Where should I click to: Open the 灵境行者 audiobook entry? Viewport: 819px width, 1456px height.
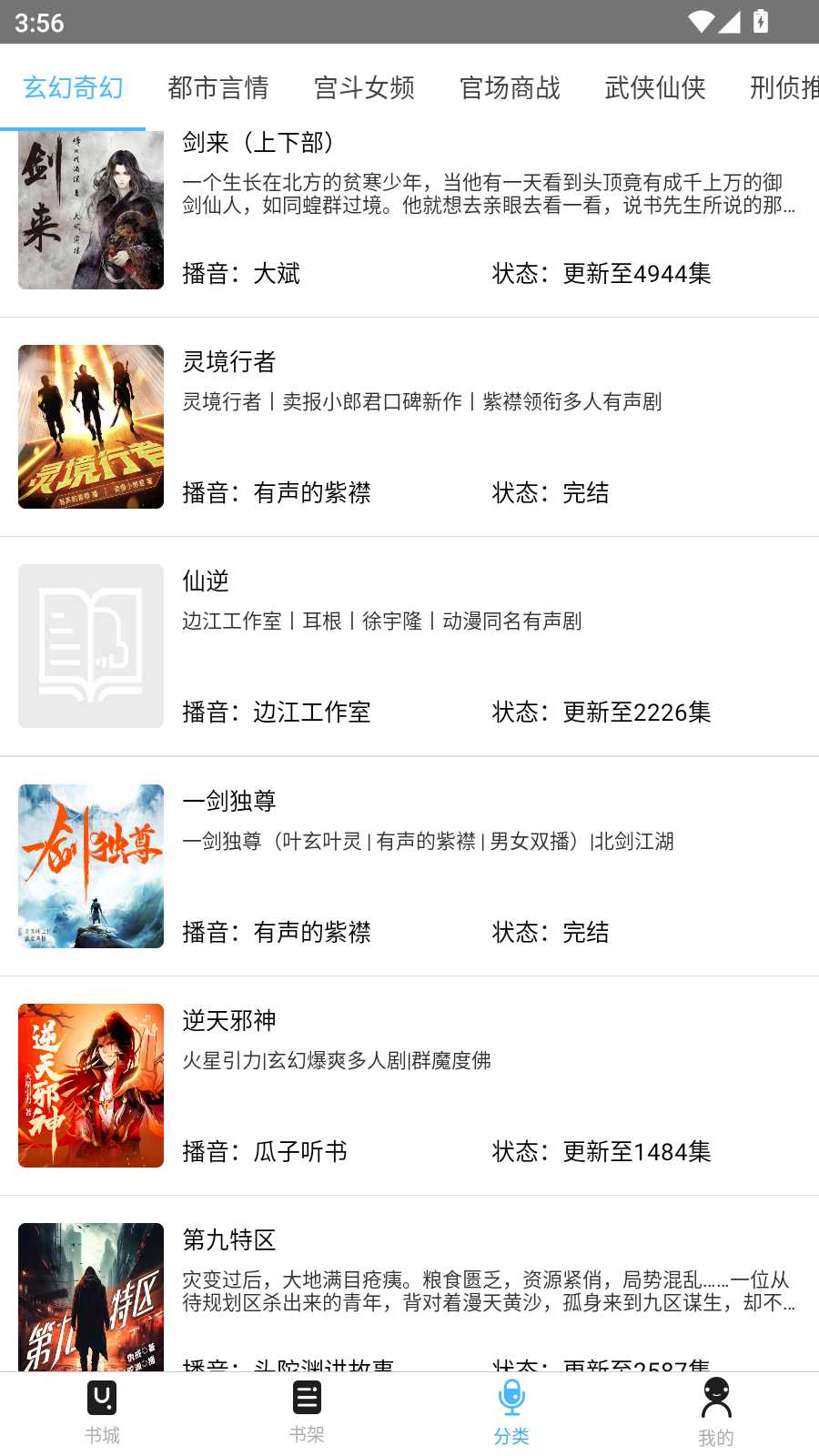coord(409,427)
